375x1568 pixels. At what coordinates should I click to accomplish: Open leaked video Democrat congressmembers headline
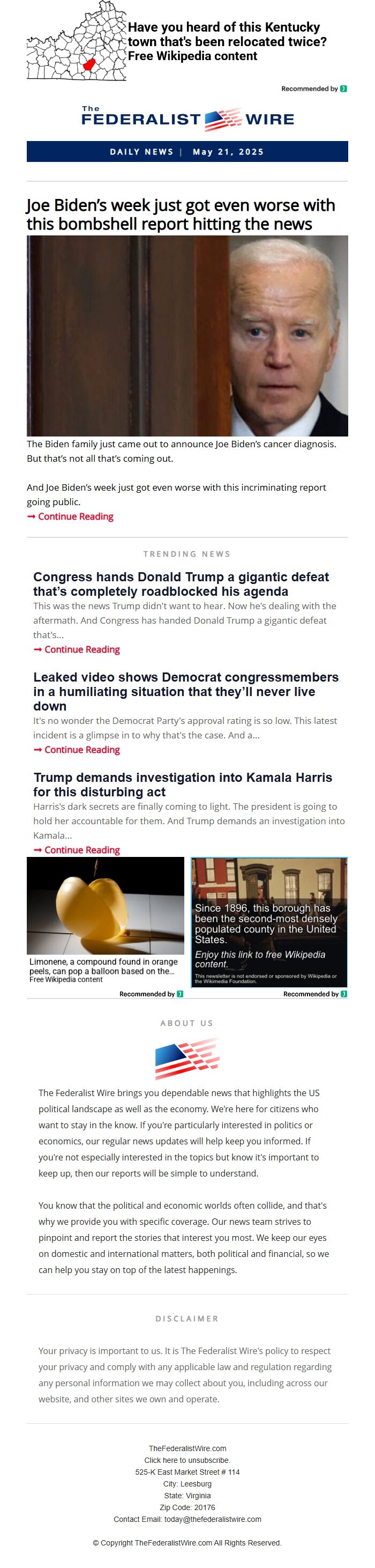(185, 691)
